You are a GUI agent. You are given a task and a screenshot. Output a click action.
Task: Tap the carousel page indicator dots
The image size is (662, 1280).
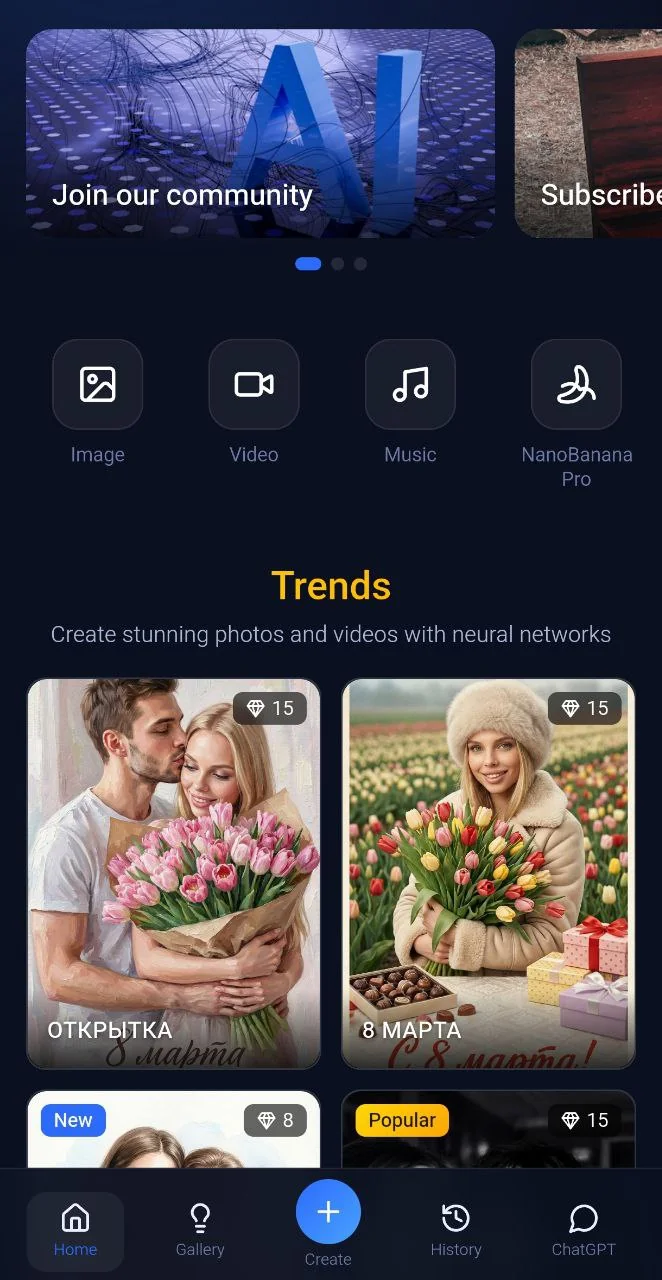click(x=331, y=264)
